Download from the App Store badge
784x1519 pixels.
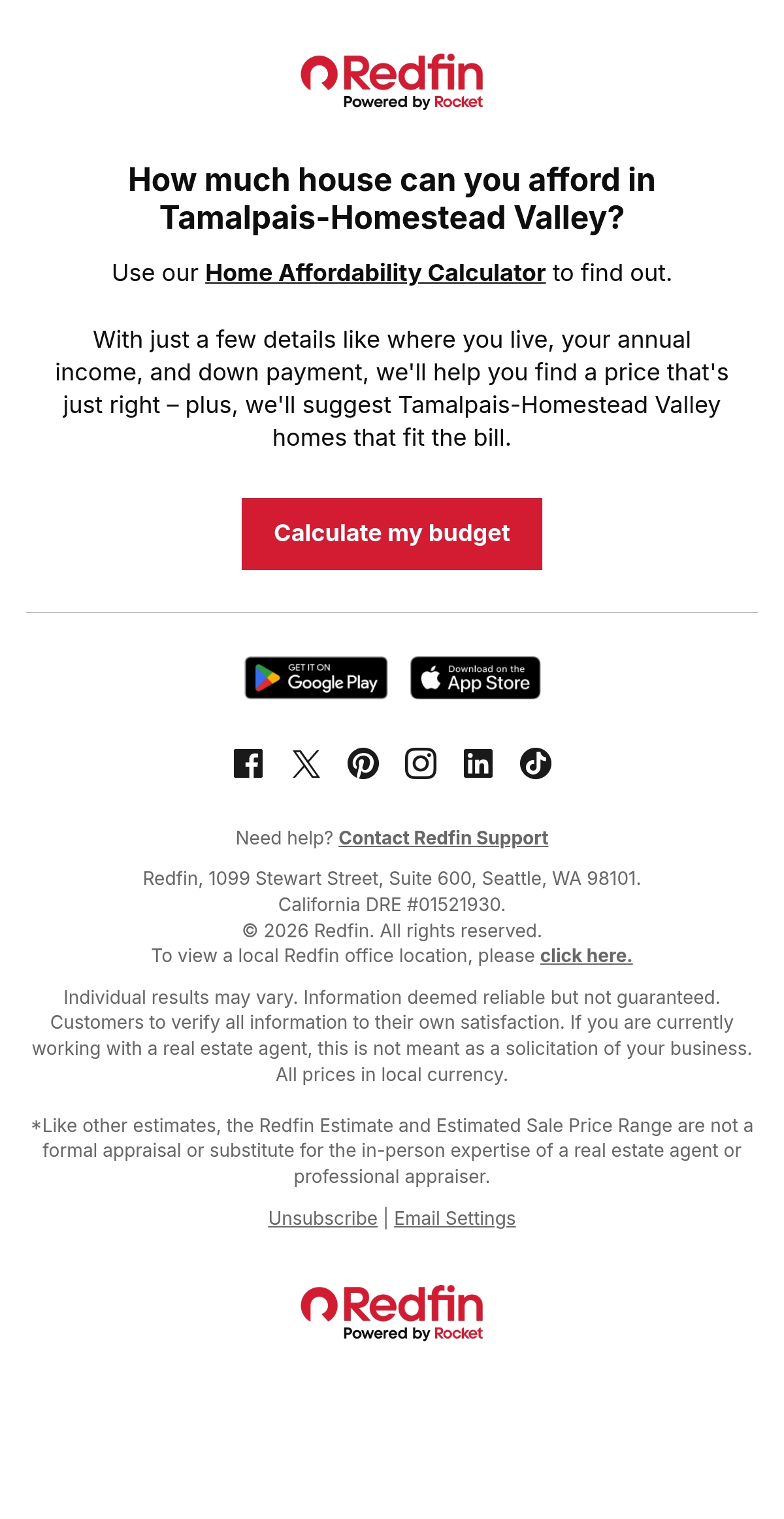pos(476,678)
